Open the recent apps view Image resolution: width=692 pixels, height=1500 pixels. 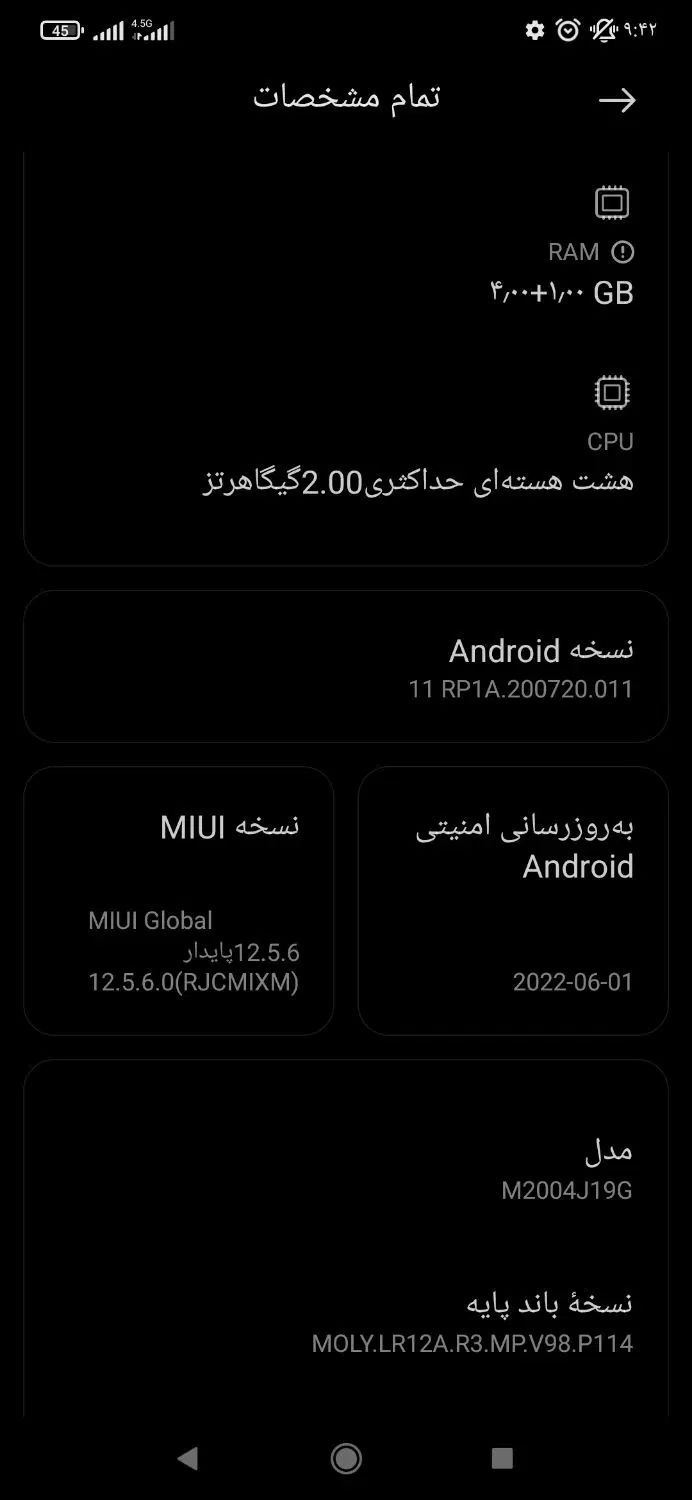coord(502,1458)
